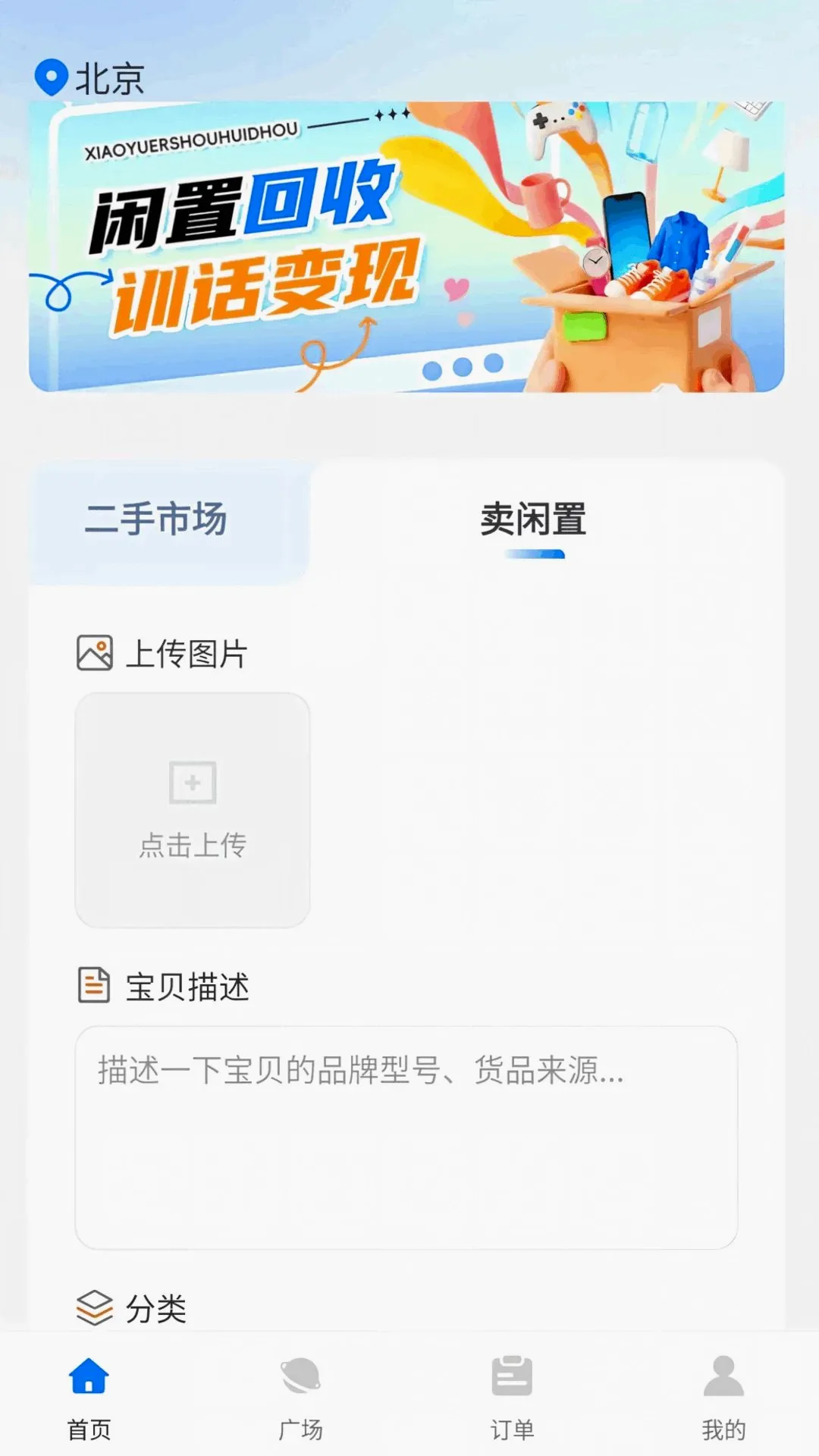This screenshot has height=1456, width=819.
Task: Open the 广场 tab
Action: (300, 1398)
